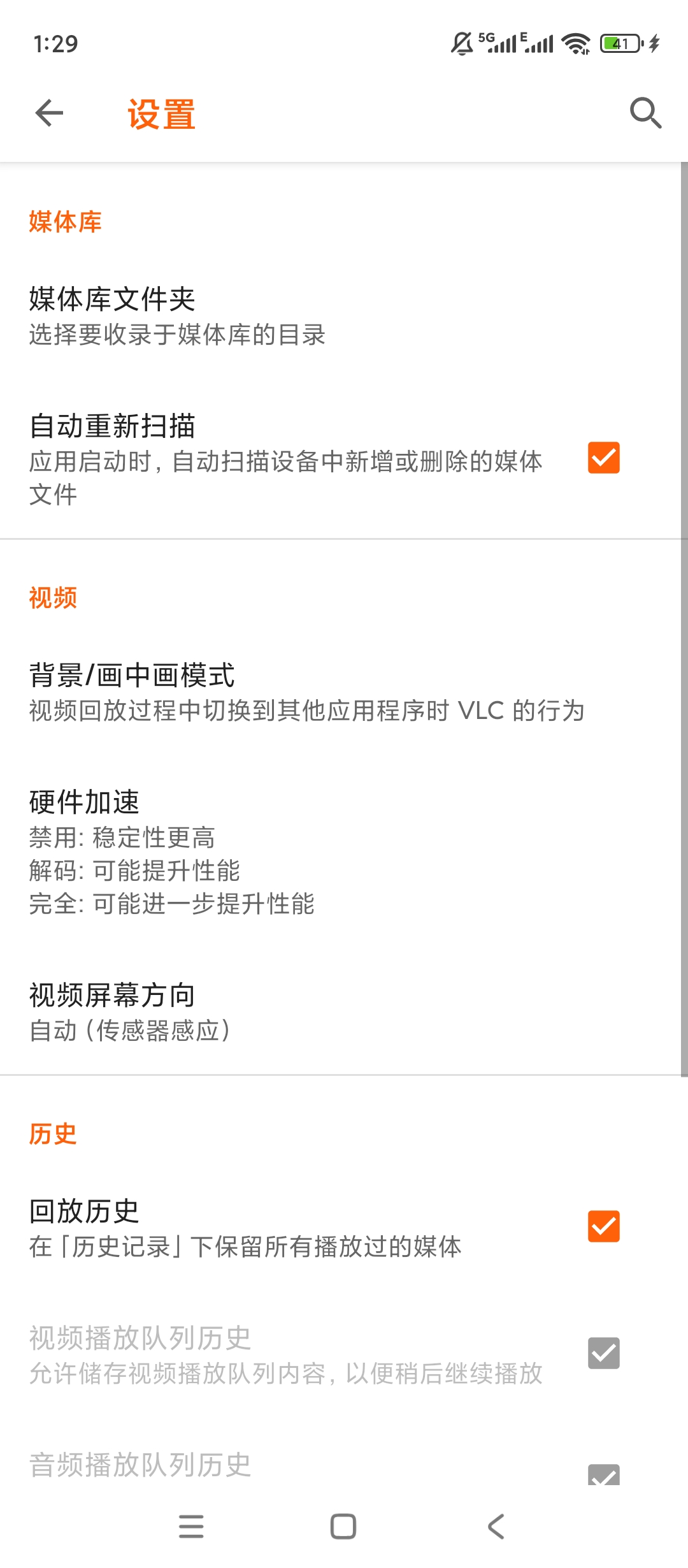Image resolution: width=688 pixels, height=1568 pixels.
Task: Uncheck the 回放历史 checkbox
Action: point(603,1226)
